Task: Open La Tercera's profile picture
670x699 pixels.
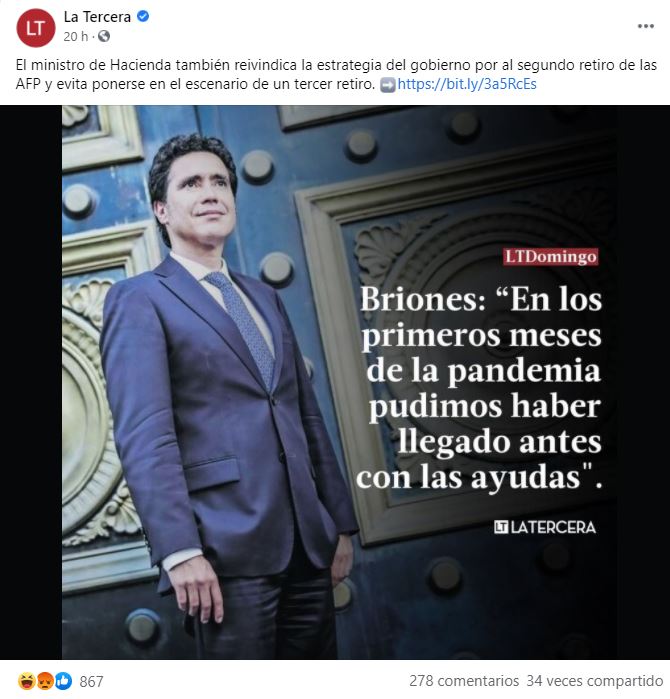Action: coord(35,27)
